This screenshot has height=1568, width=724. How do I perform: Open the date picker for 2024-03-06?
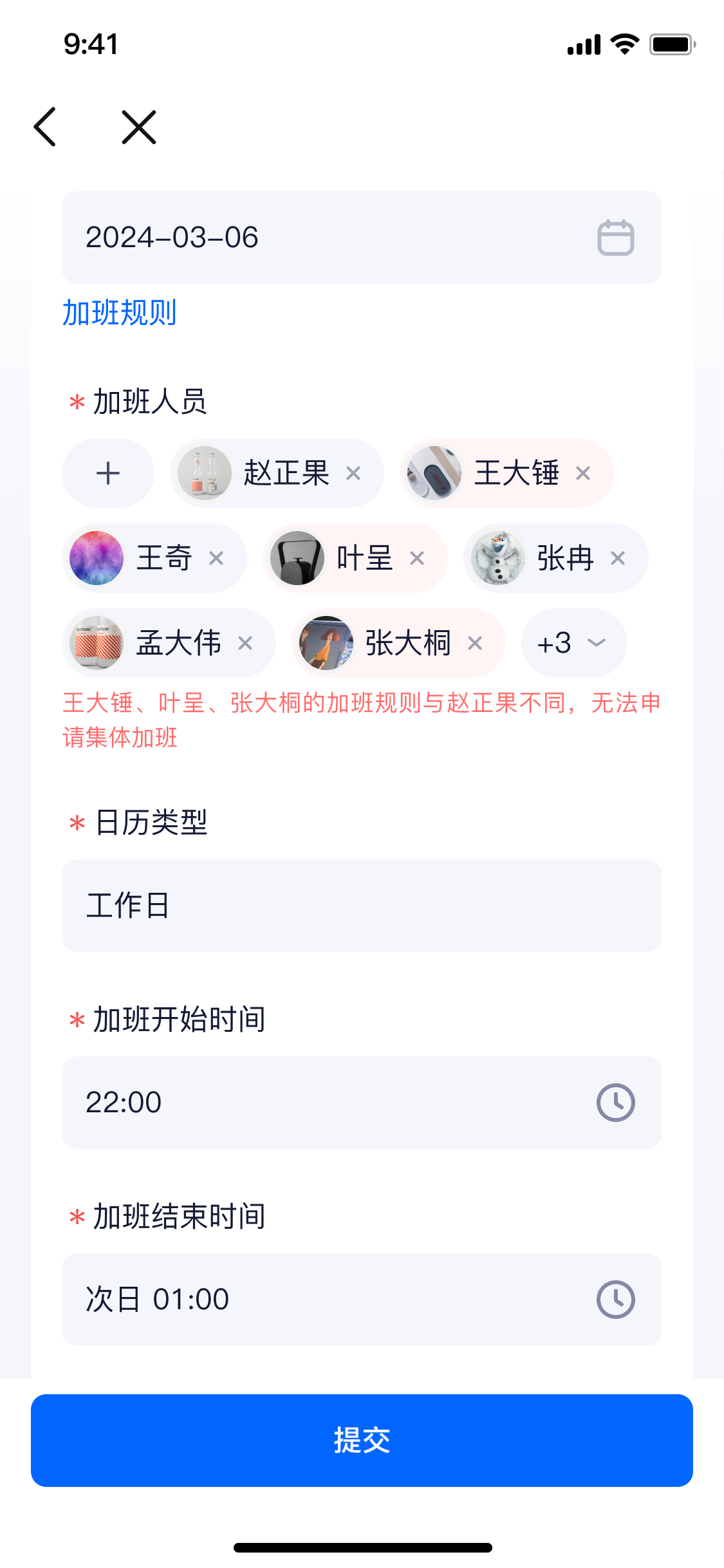coord(615,238)
